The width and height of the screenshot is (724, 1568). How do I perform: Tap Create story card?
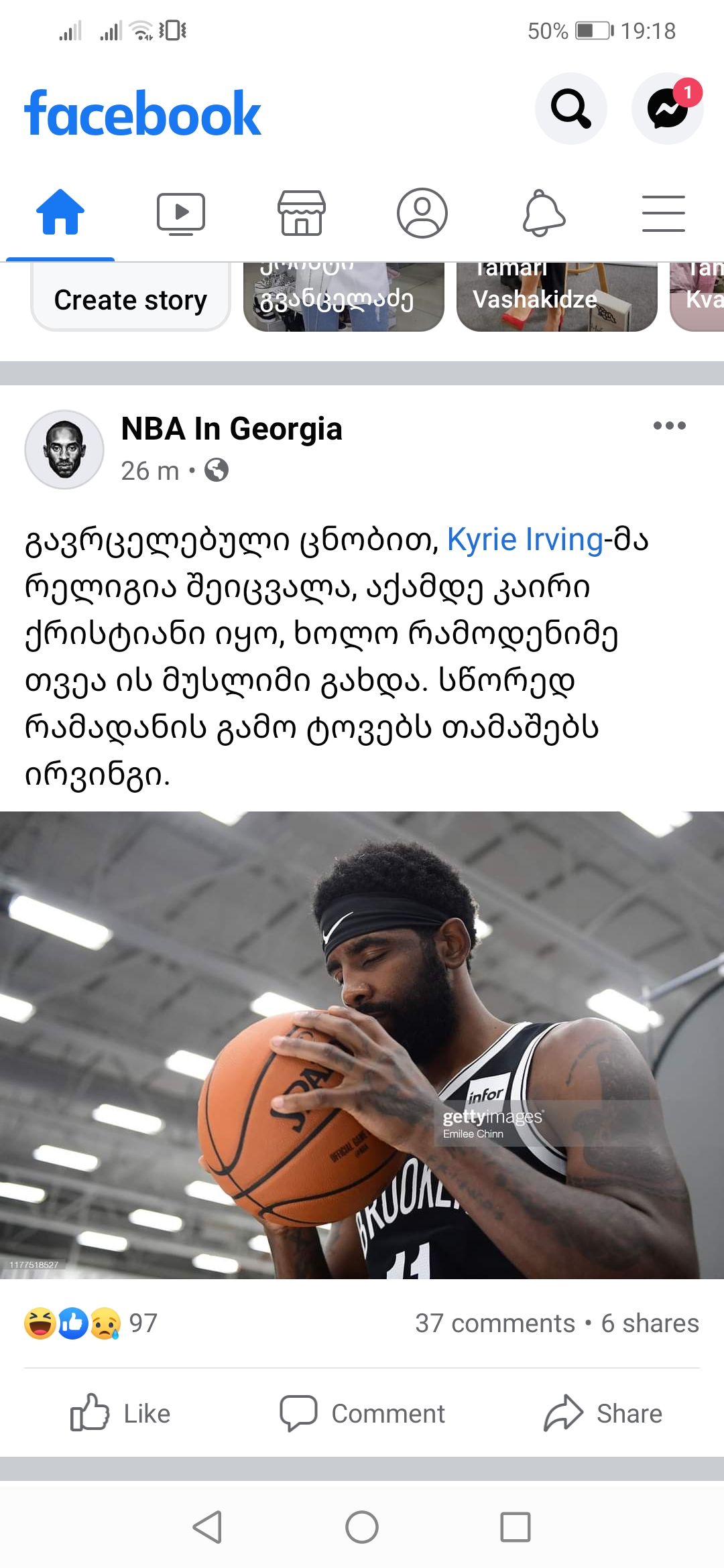131,299
